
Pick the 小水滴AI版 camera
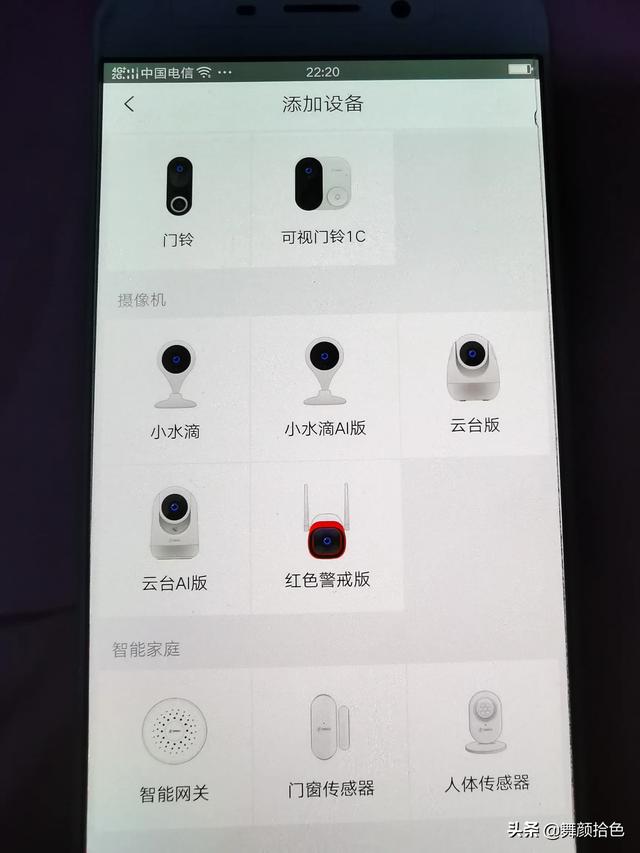pyautogui.click(x=324, y=386)
